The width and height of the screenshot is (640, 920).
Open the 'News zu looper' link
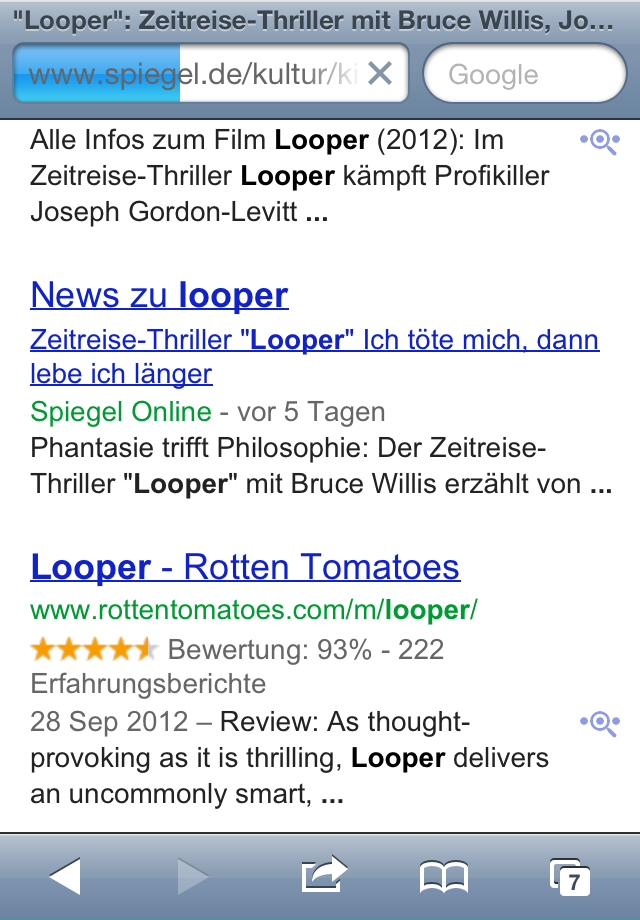click(x=159, y=295)
